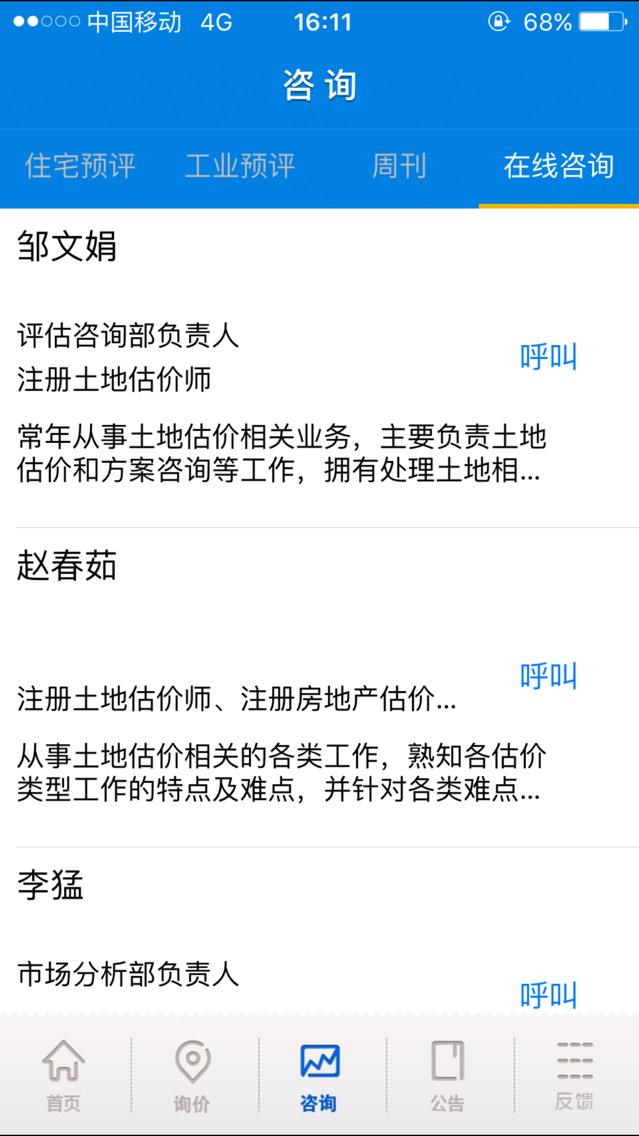This screenshot has width=639, height=1136.
Task: Open 李猛's consultant profile row
Action: (320, 931)
